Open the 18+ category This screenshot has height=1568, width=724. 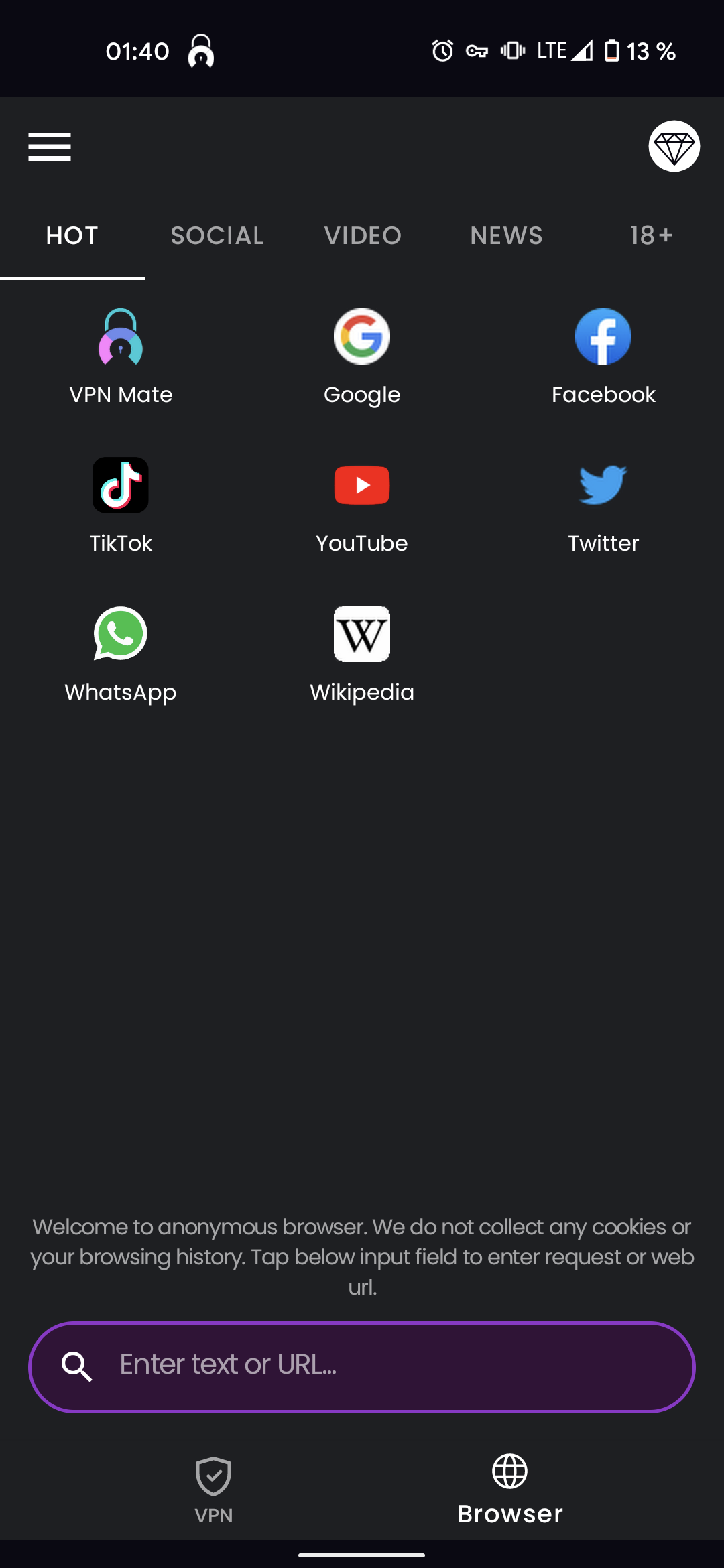tap(651, 235)
